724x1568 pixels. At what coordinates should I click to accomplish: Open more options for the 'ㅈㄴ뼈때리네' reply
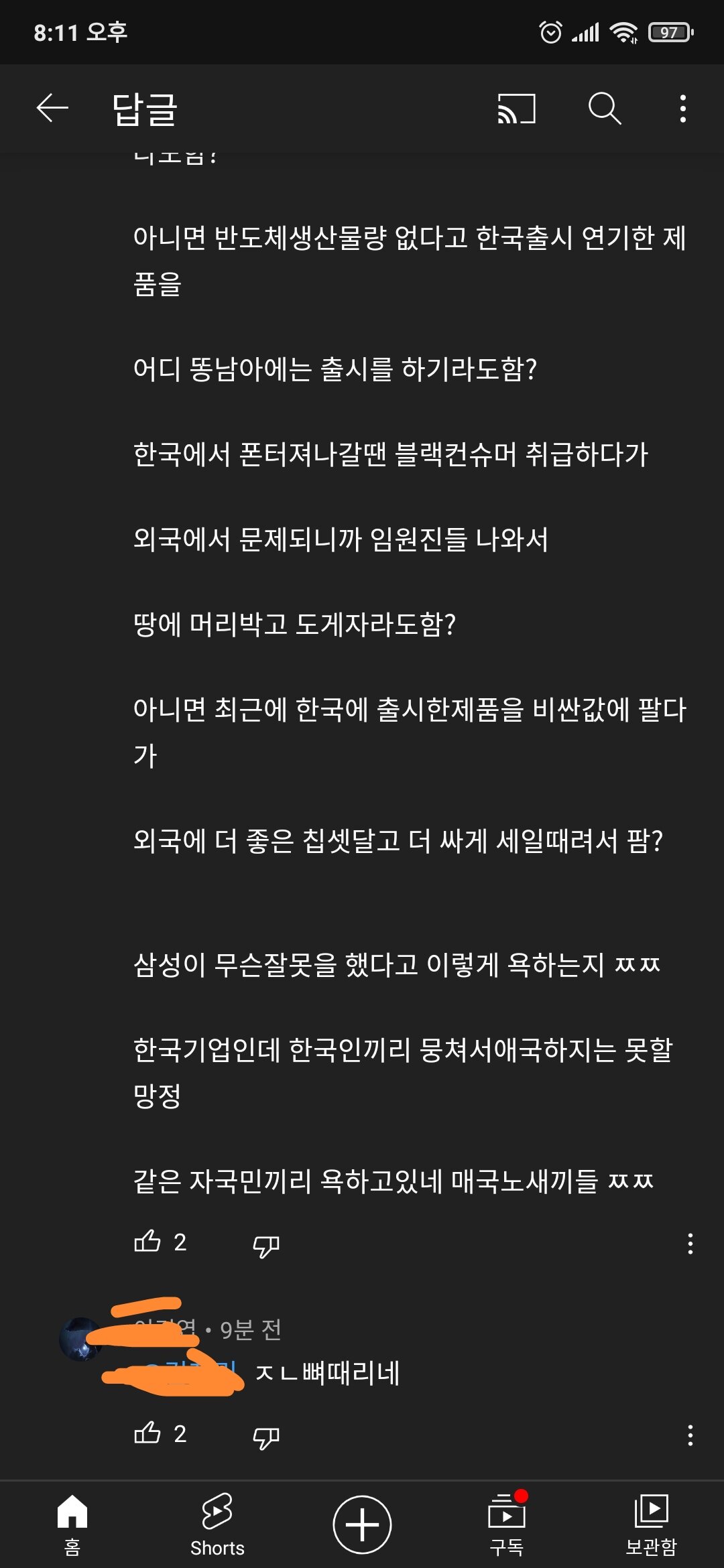pos(690,1435)
